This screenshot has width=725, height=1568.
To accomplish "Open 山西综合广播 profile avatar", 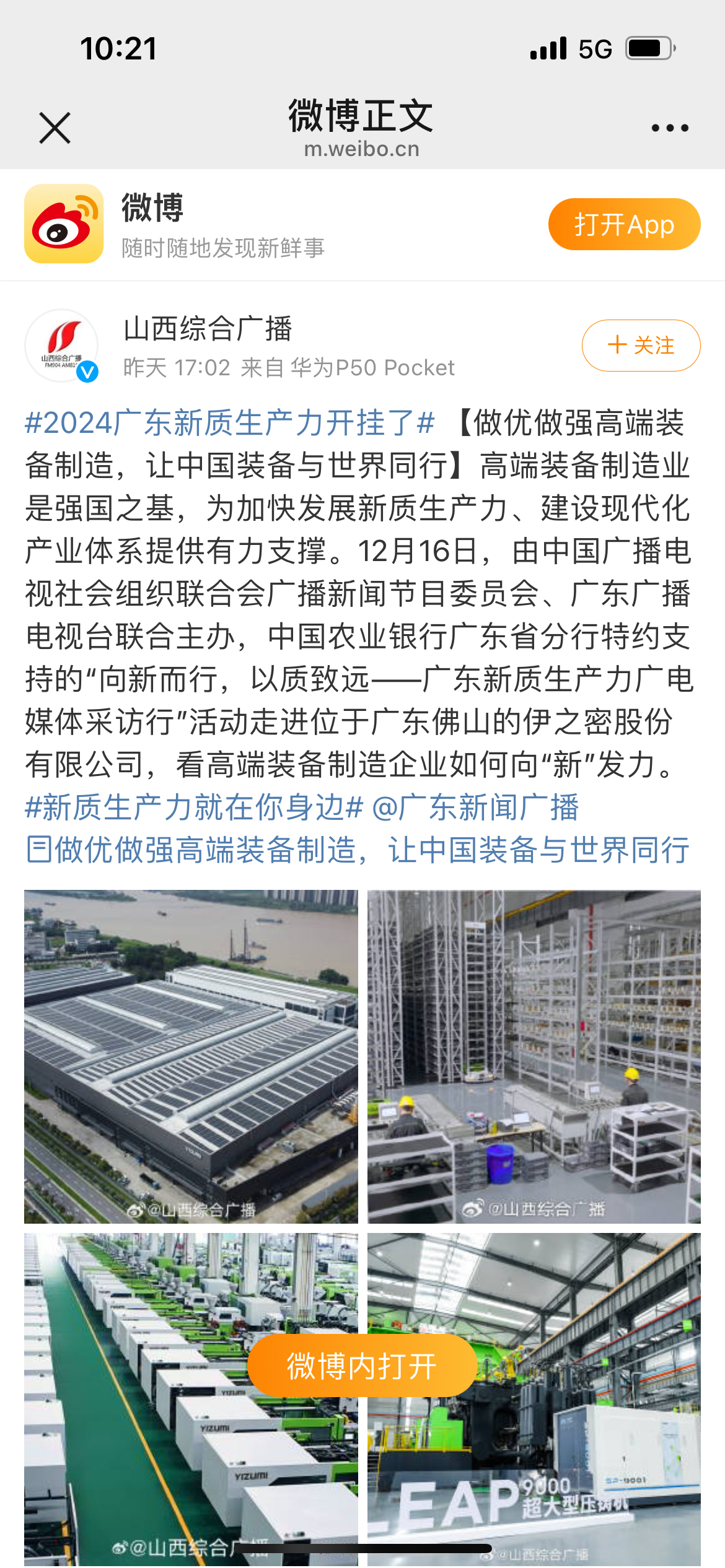I will click(61, 346).
